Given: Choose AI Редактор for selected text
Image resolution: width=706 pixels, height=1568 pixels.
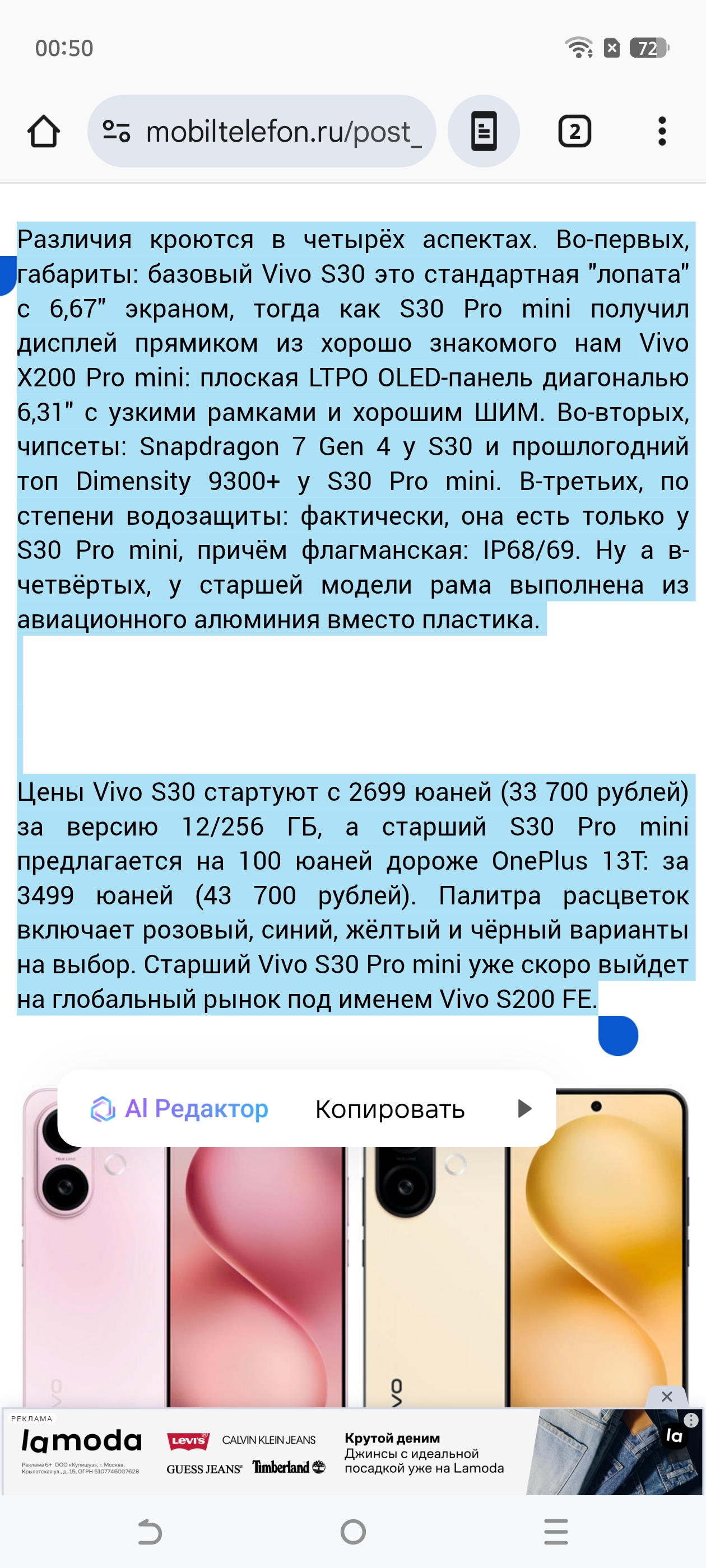Looking at the screenshot, I should (180, 1108).
